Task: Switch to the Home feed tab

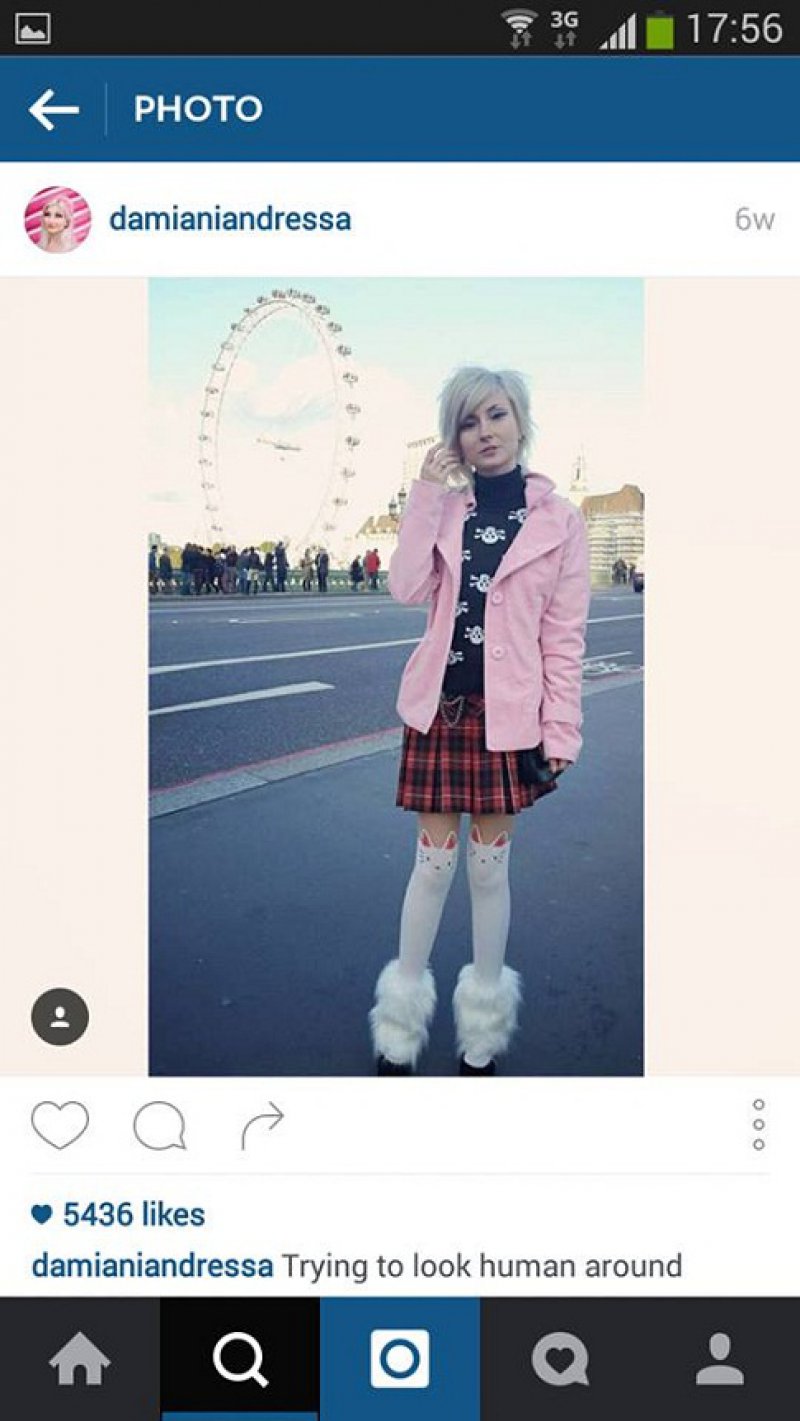Action: pyautogui.click(x=80, y=1361)
